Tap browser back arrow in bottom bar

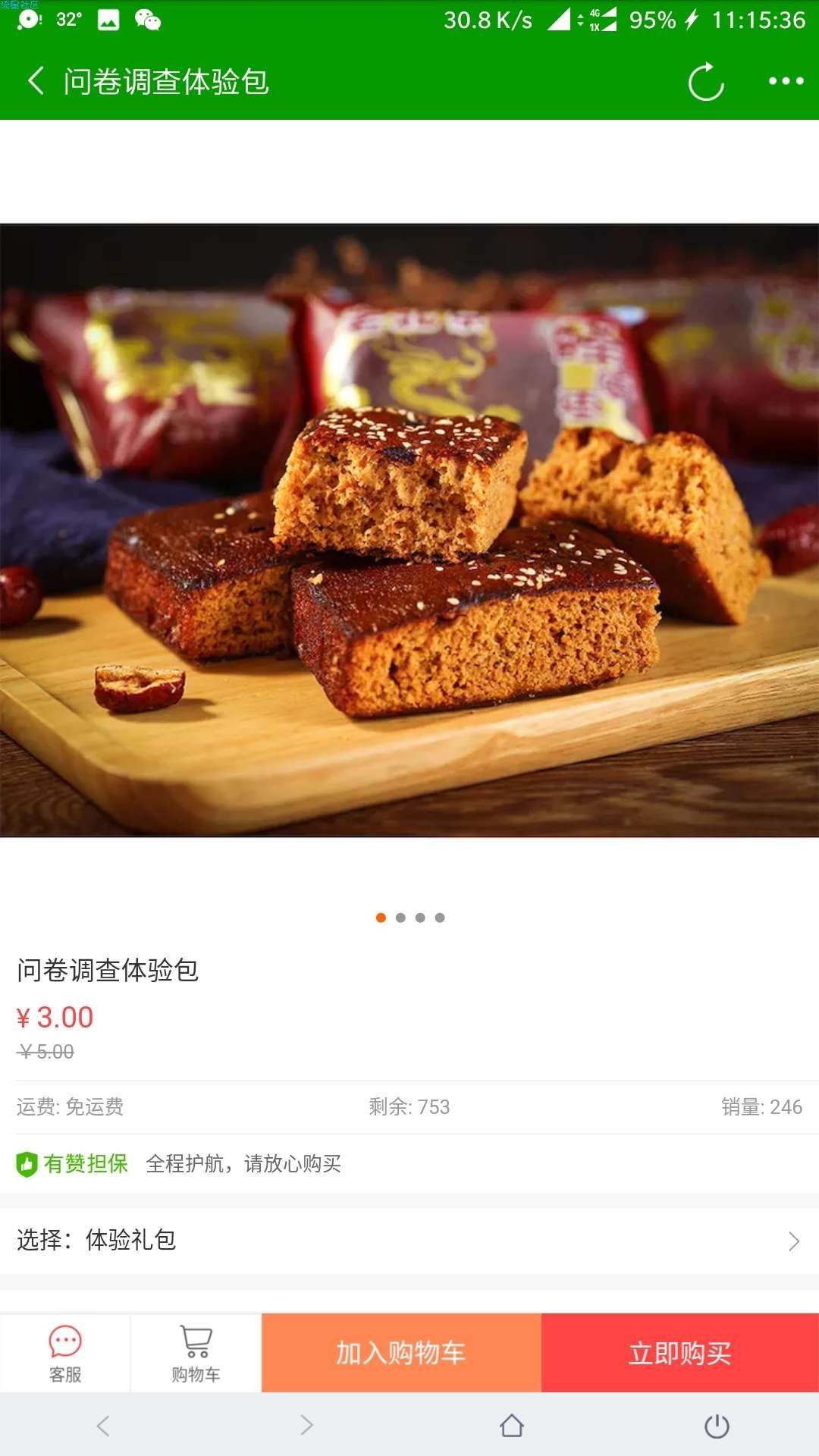[103, 1426]
